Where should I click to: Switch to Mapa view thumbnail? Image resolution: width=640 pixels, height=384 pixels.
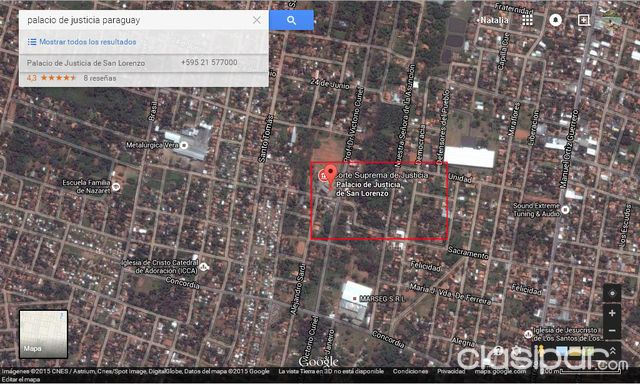point(43,334)
